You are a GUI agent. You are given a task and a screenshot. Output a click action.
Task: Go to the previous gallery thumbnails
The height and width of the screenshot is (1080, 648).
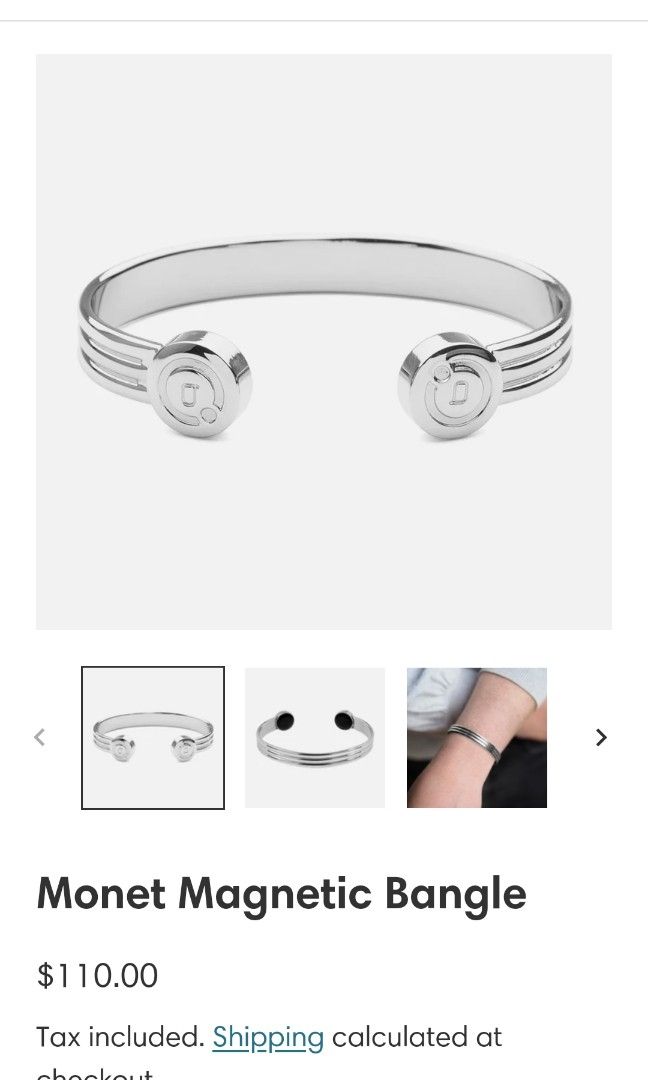[x=40, y=738]
